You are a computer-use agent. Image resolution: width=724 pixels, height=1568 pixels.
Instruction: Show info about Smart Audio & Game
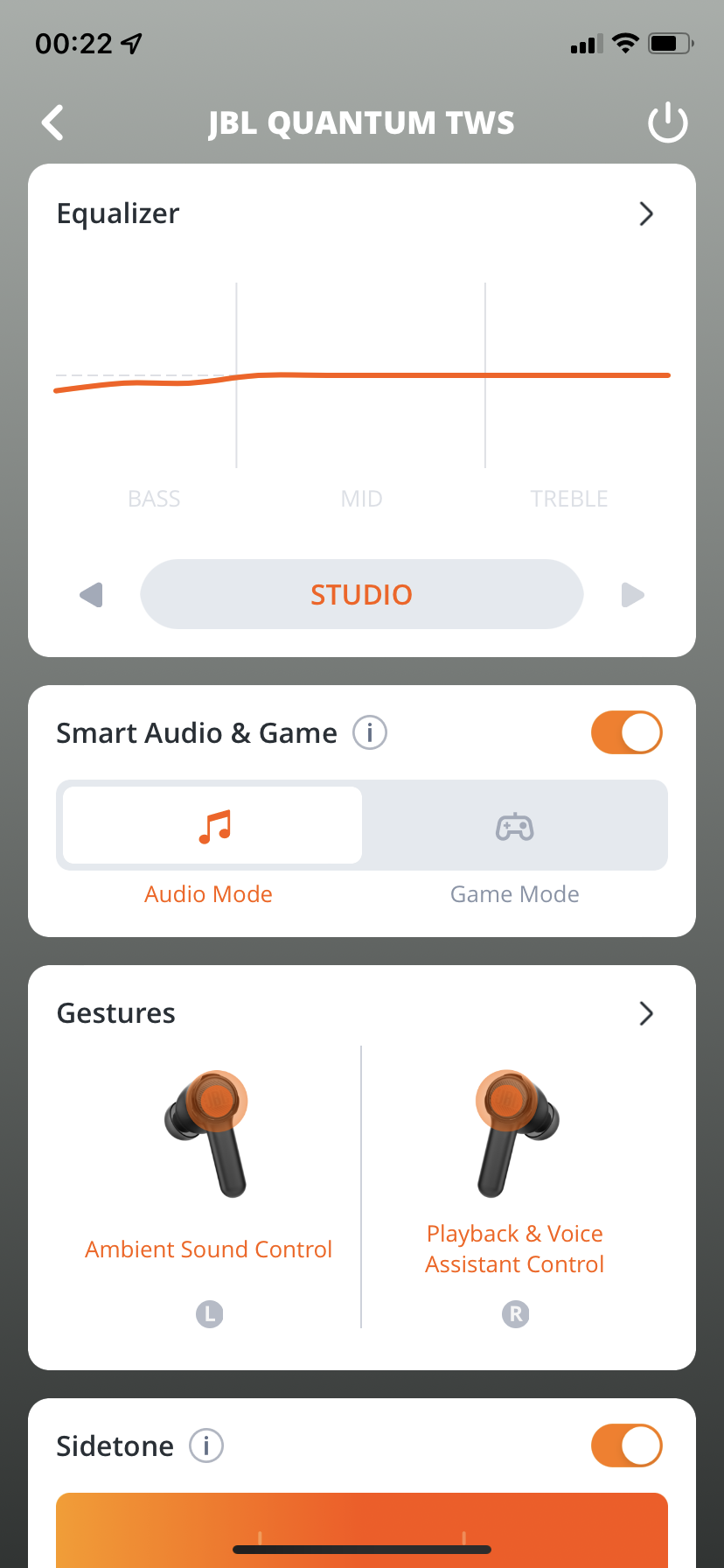(x=370, y=732)
